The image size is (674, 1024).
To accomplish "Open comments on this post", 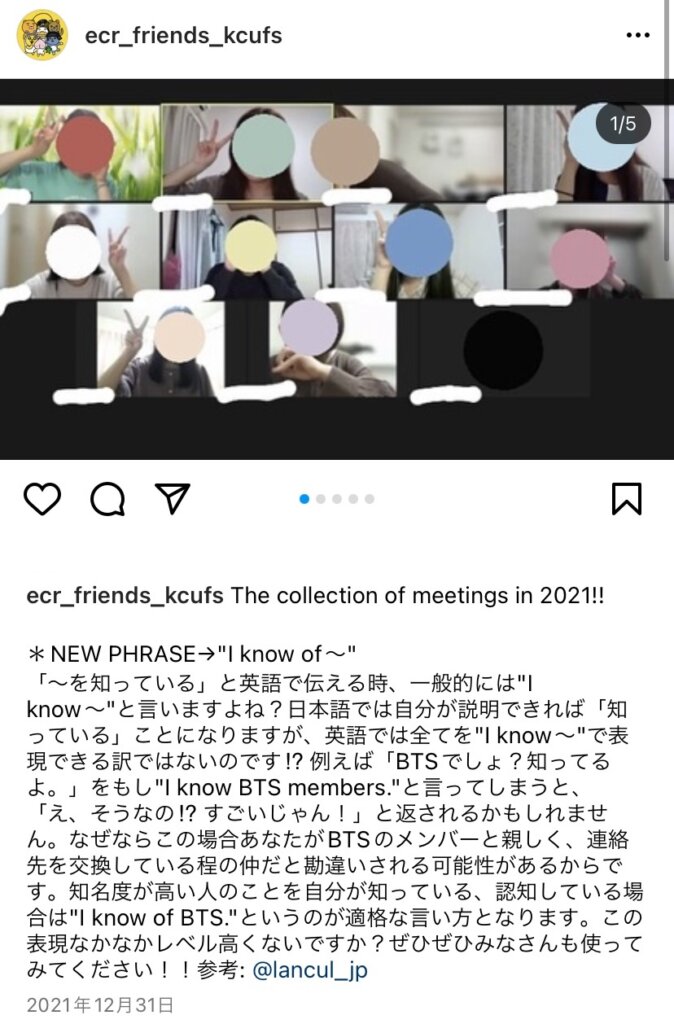I will tap(107, 497).
